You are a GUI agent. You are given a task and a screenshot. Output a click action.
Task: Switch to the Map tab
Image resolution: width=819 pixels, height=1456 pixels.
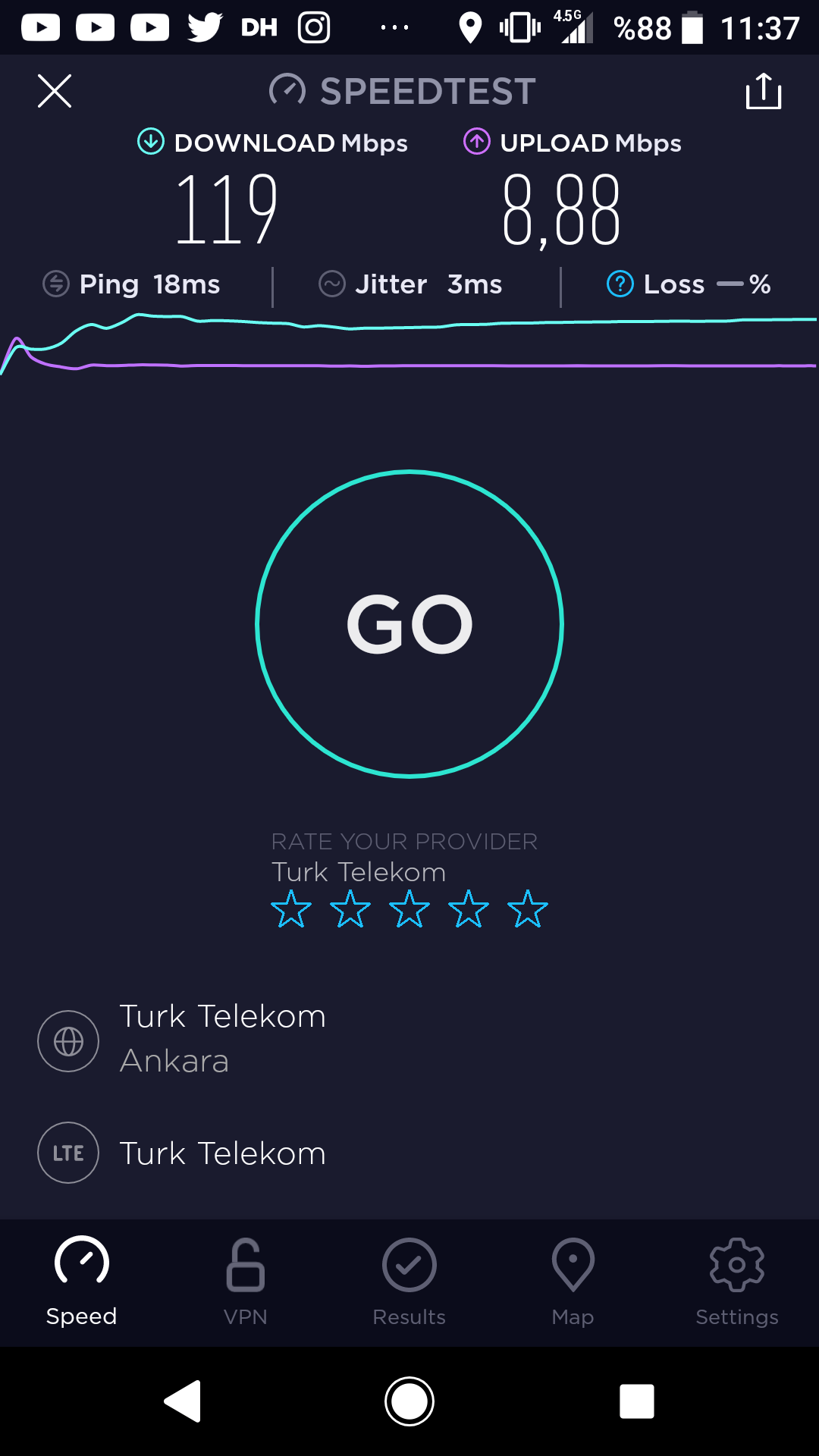(573, 1283)
